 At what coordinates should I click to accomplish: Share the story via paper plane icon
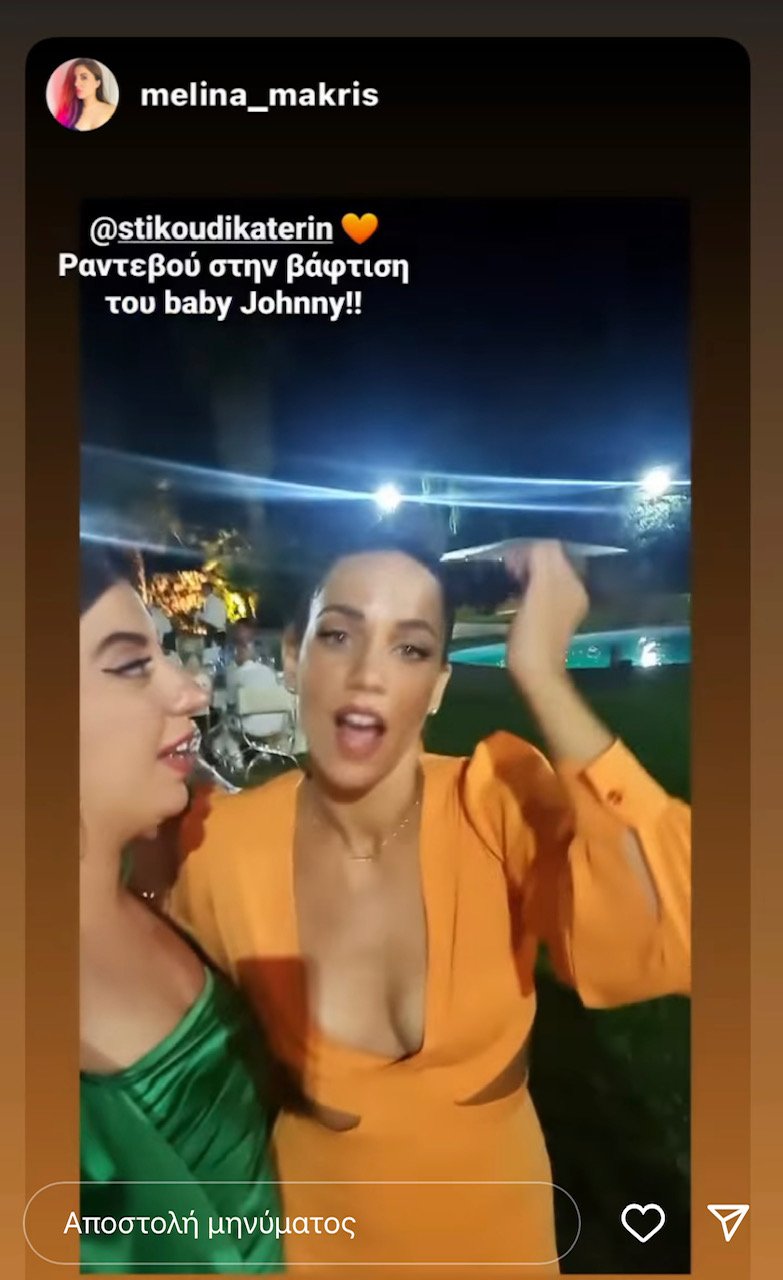tap(727, 1222)
